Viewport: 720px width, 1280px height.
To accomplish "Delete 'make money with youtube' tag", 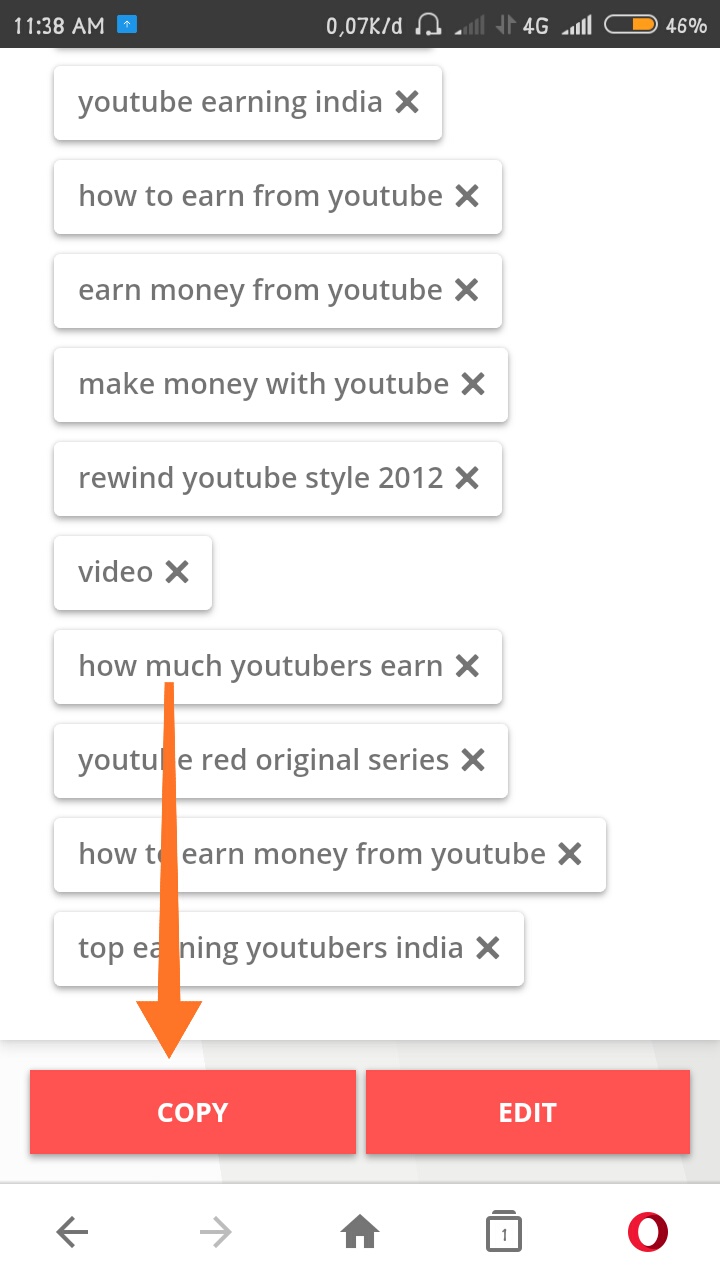I will pos(473,384).
